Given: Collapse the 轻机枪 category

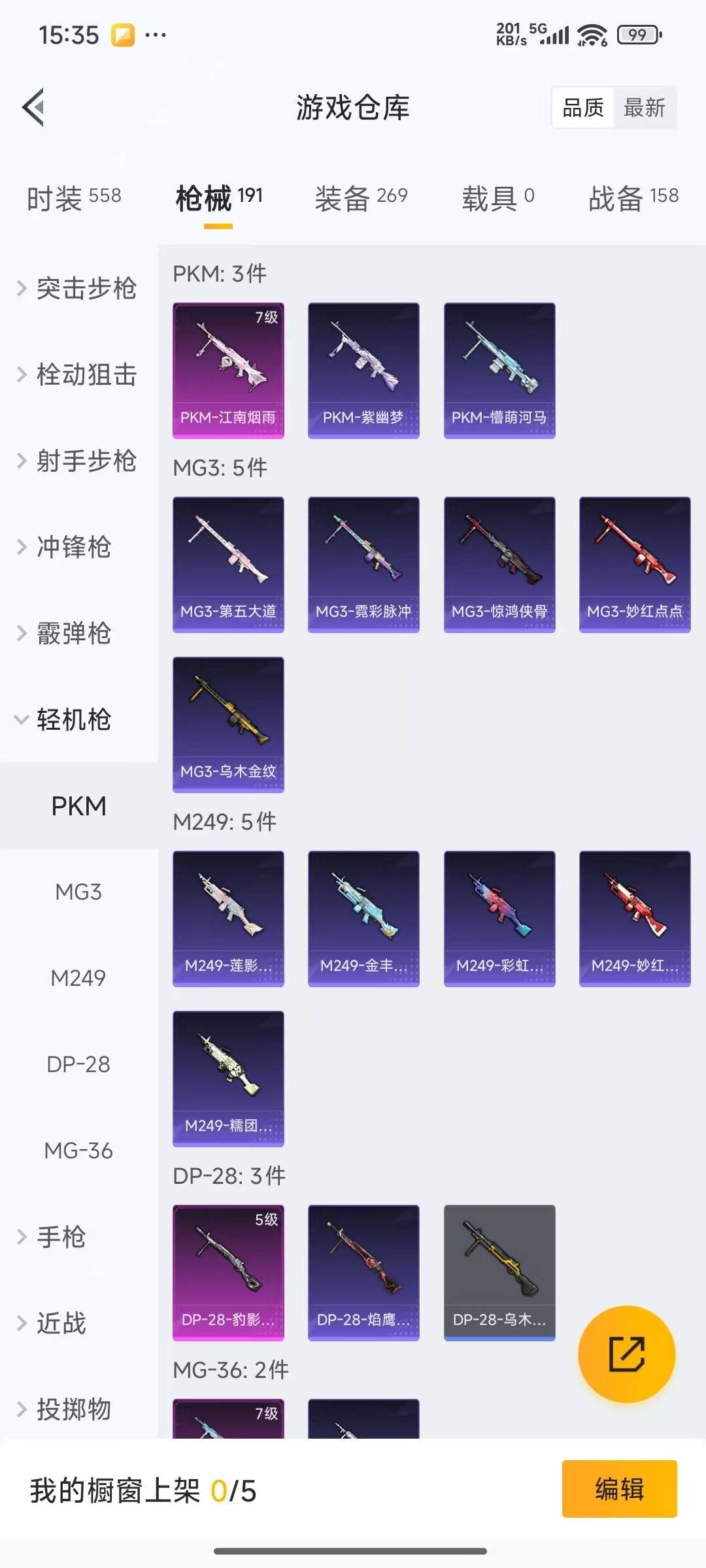Looking at the screenshot, I should [72, 720].
